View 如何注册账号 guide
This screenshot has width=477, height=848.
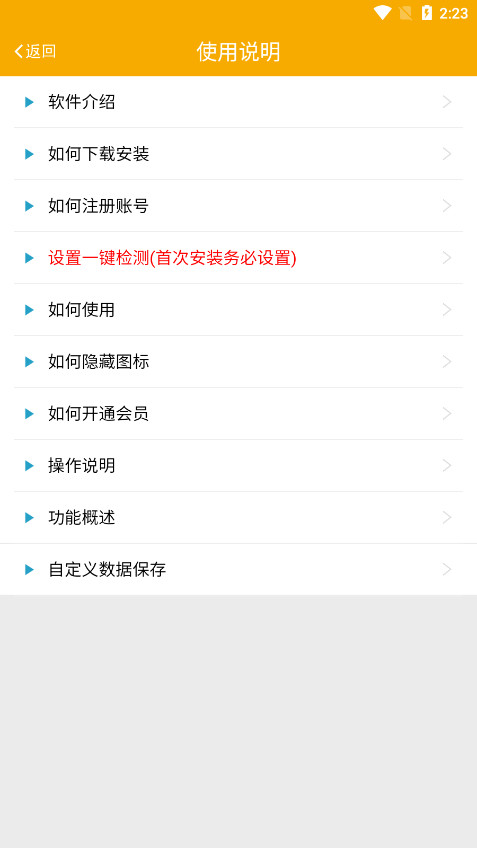238,206
